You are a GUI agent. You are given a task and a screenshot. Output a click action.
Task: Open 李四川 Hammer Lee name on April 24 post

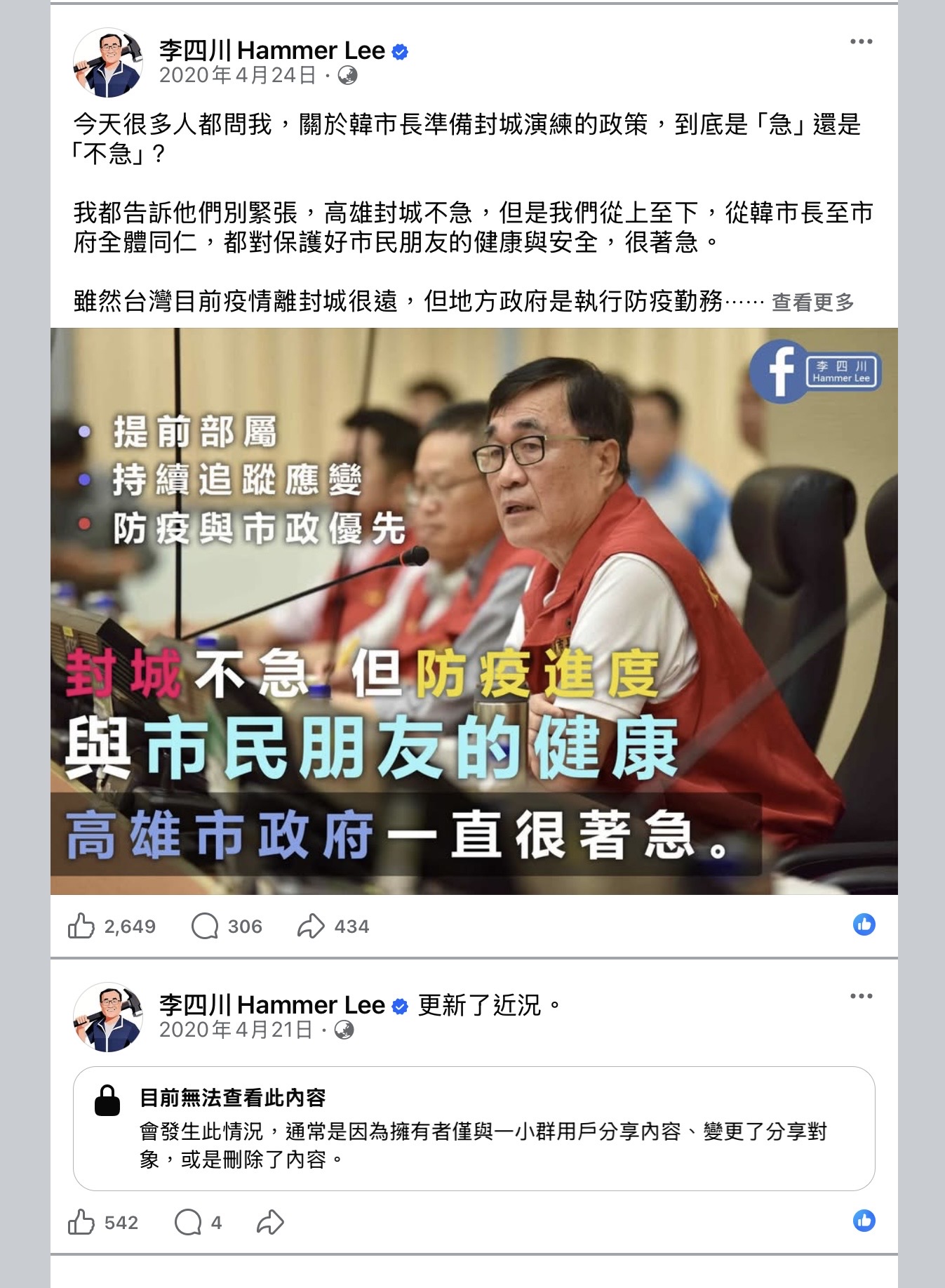[x=272, y=51]
